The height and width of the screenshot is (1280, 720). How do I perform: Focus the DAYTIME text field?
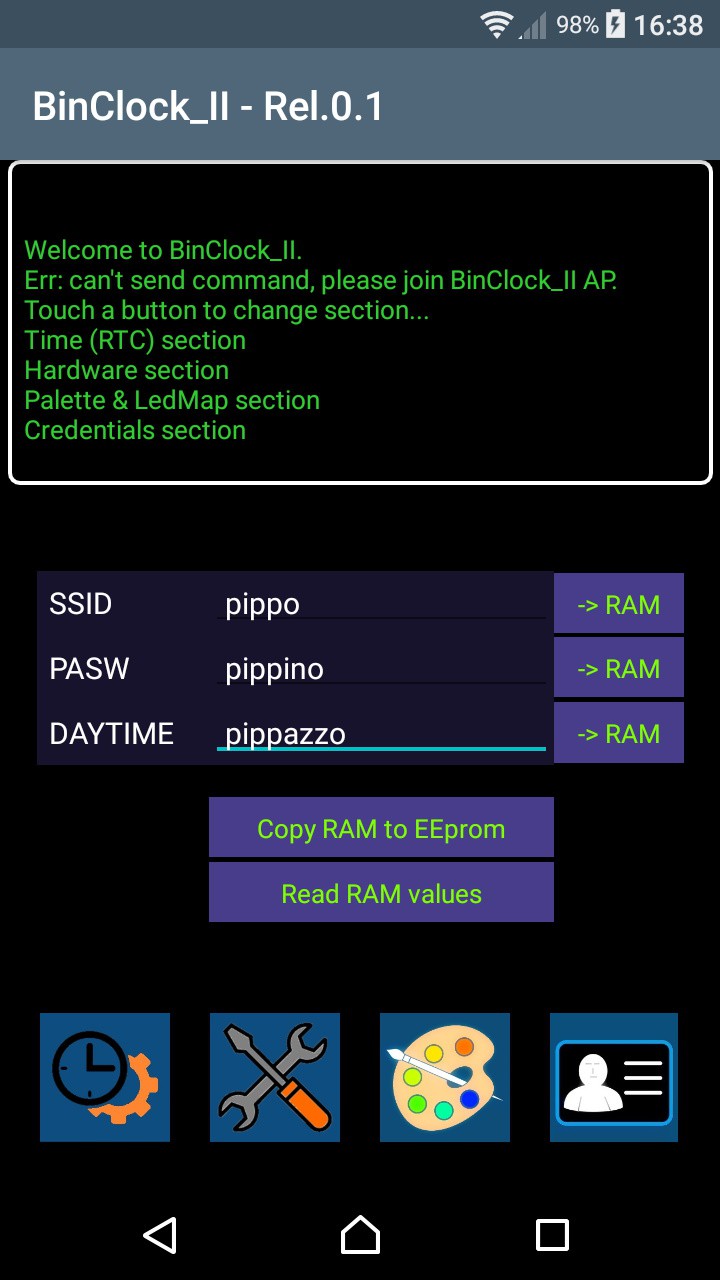(x=380, y=733)
